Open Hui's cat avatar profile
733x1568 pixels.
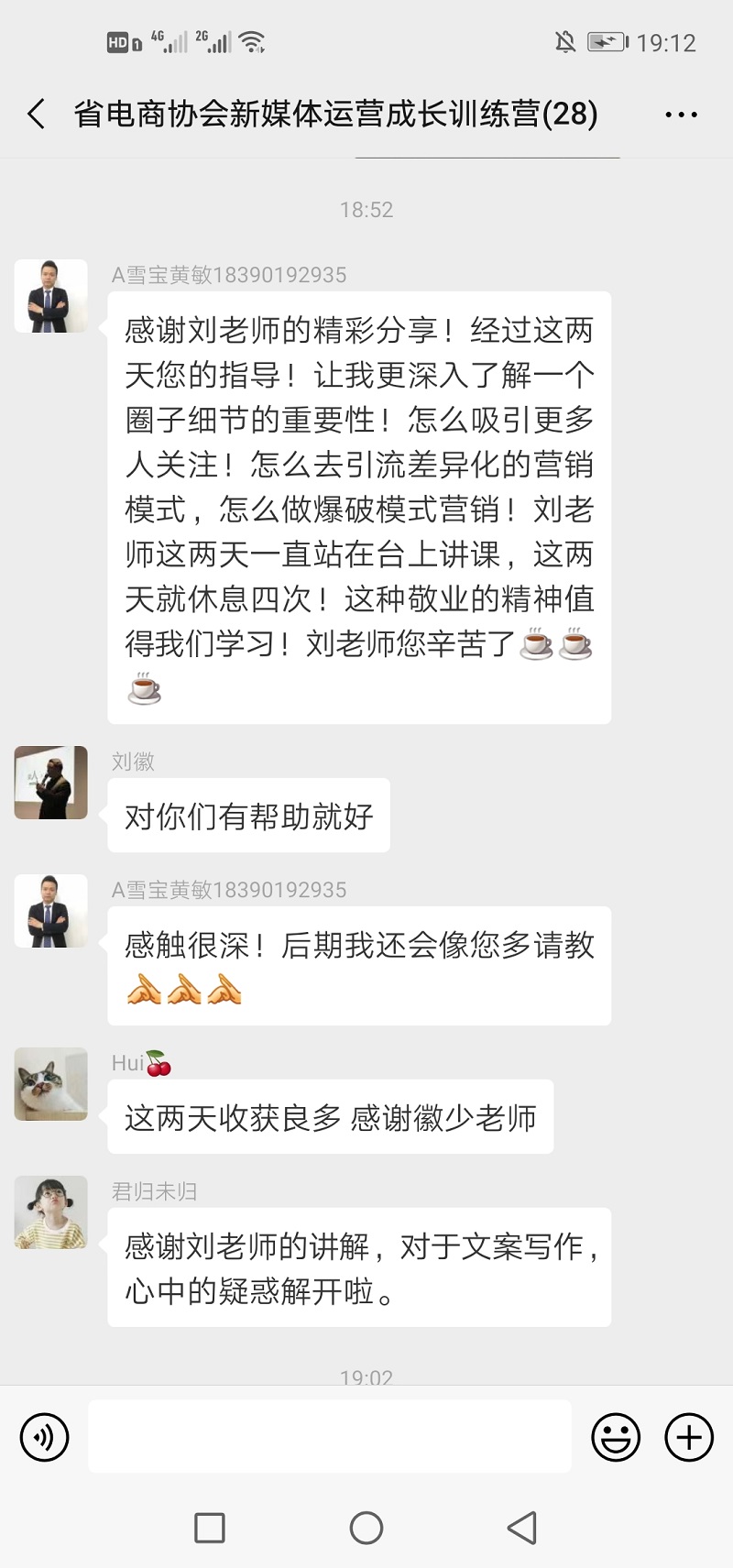[x=51, y=1084]
